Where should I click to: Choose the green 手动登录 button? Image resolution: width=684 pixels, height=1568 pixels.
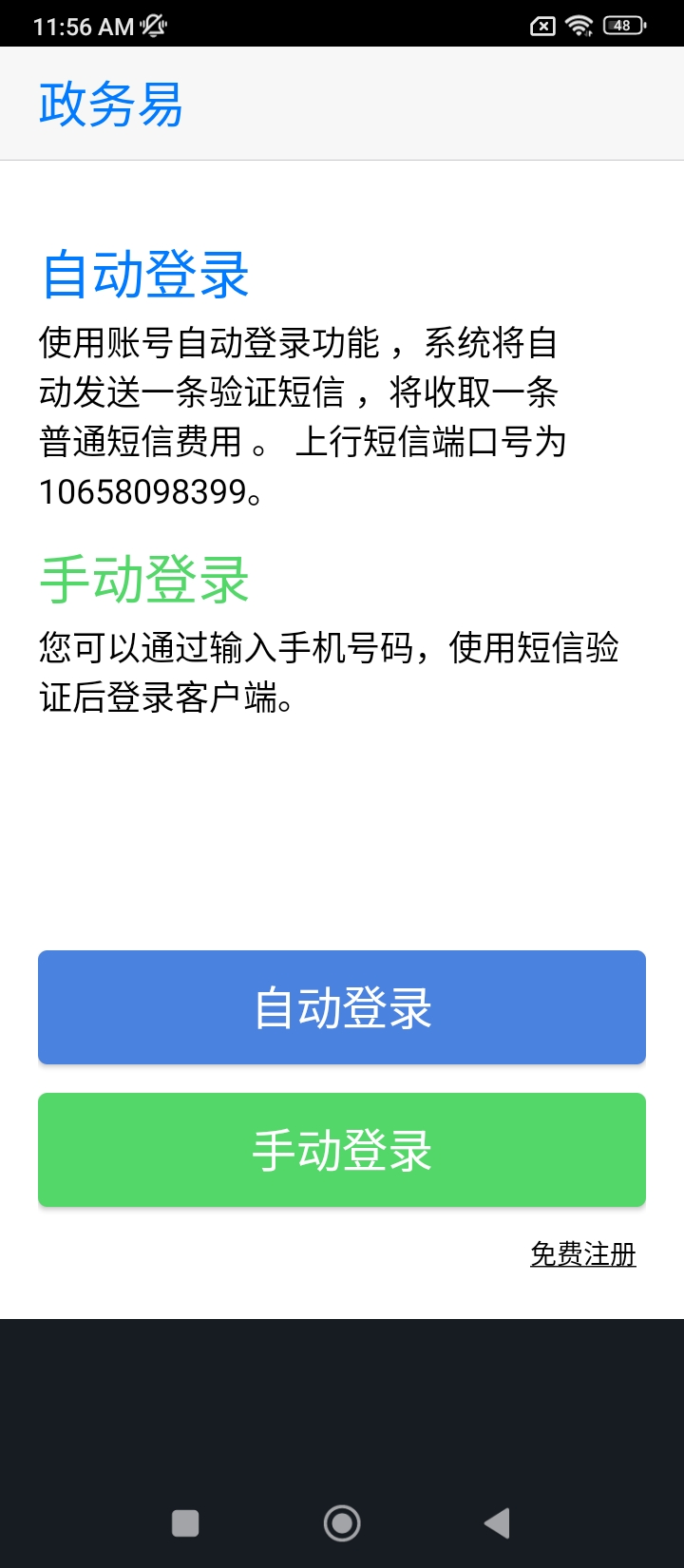click(x=342, y=1150)
